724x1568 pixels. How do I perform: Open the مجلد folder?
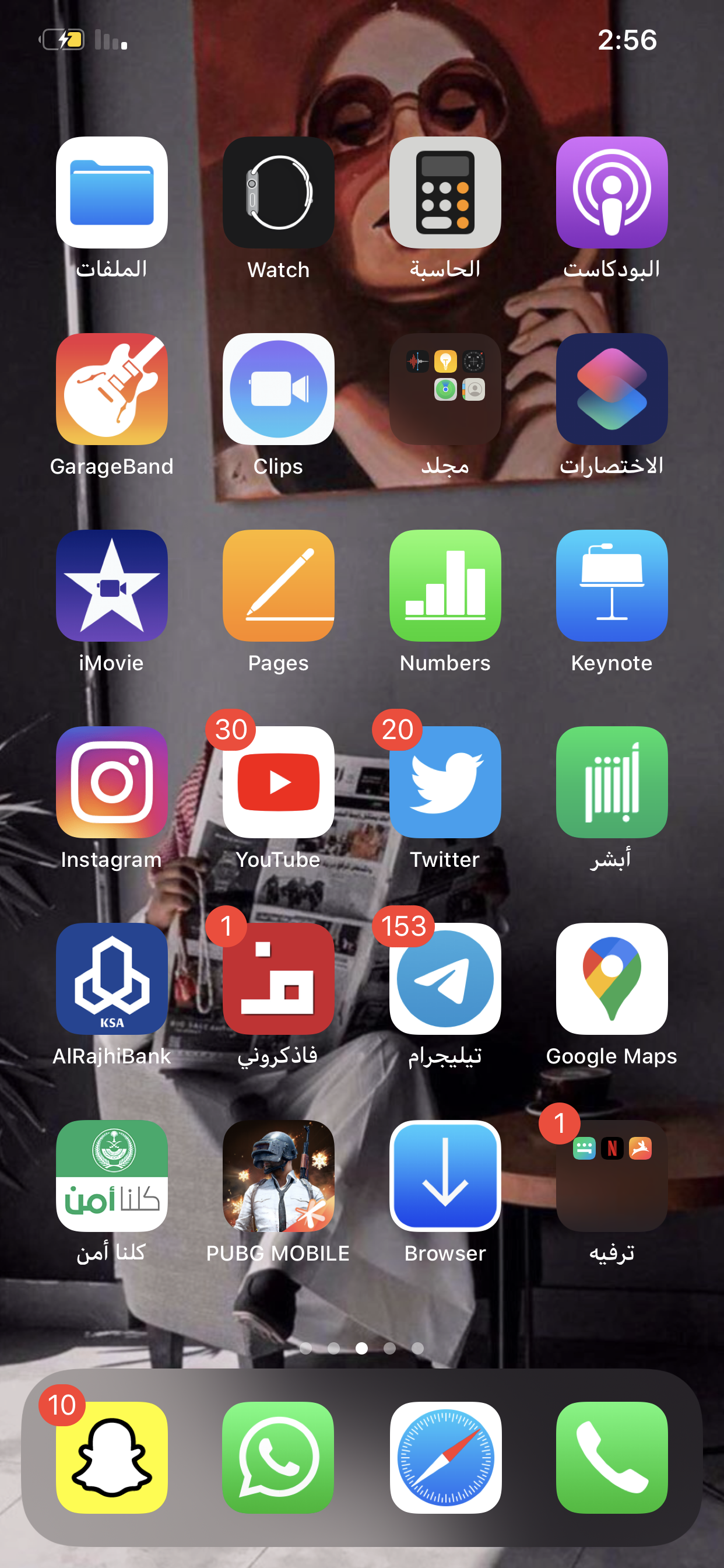[x=445, y=388]
